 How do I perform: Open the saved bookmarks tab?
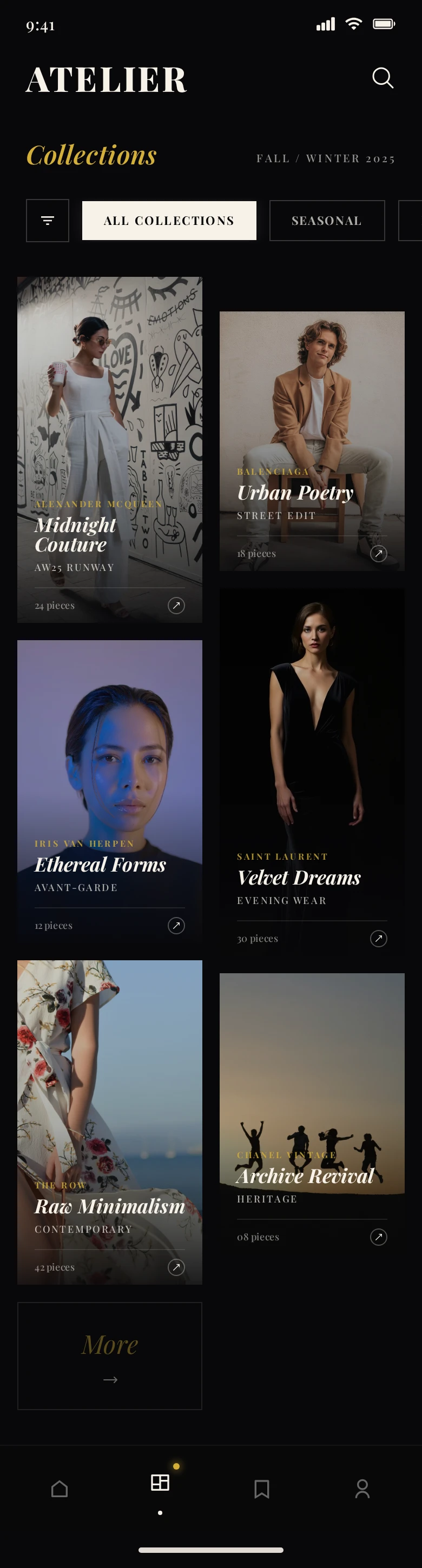click(x=262, y=1489)
